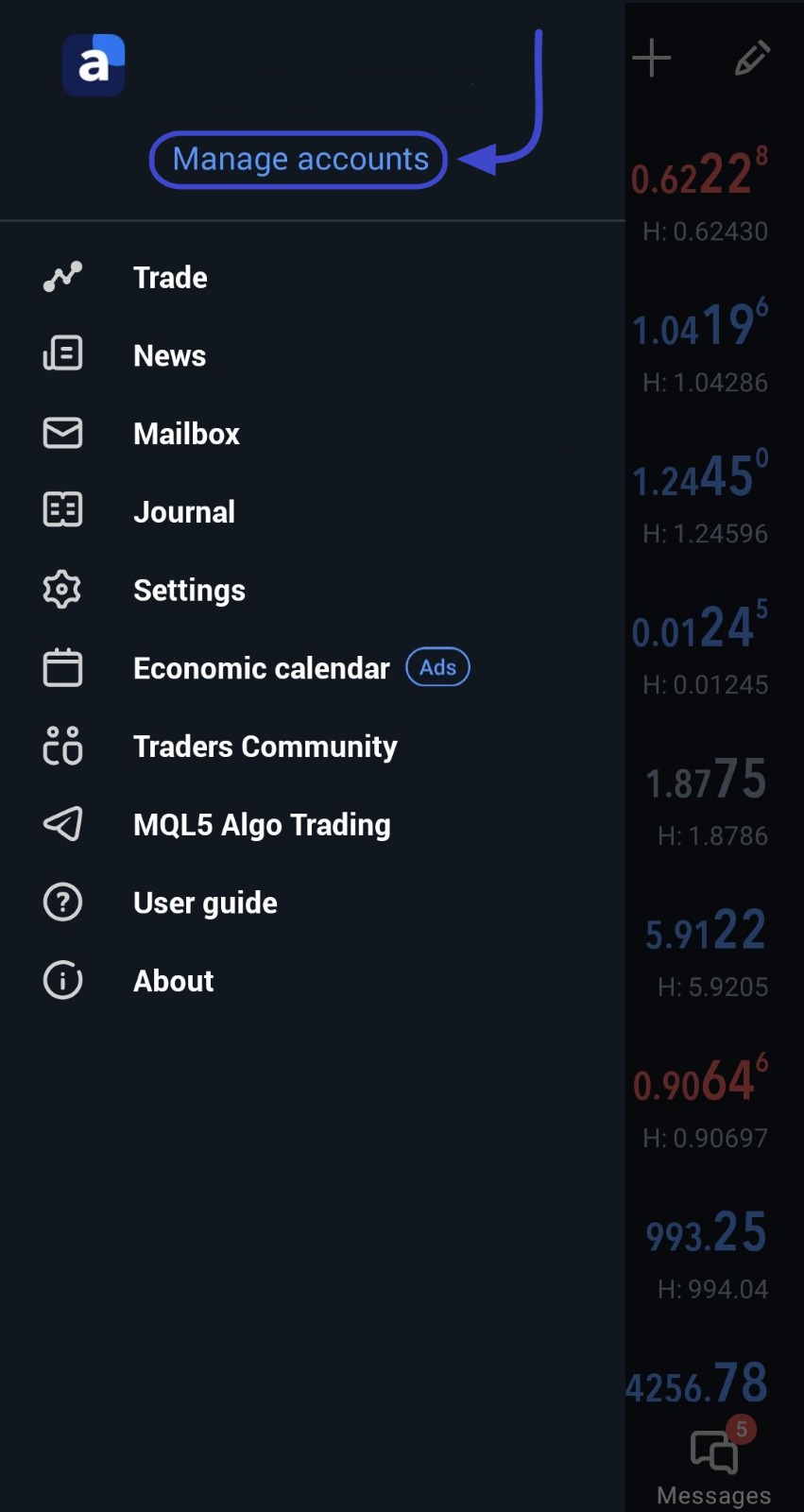
Task: Open the Economic calendar
Action: pyautogui.click(x=261, y=669)
